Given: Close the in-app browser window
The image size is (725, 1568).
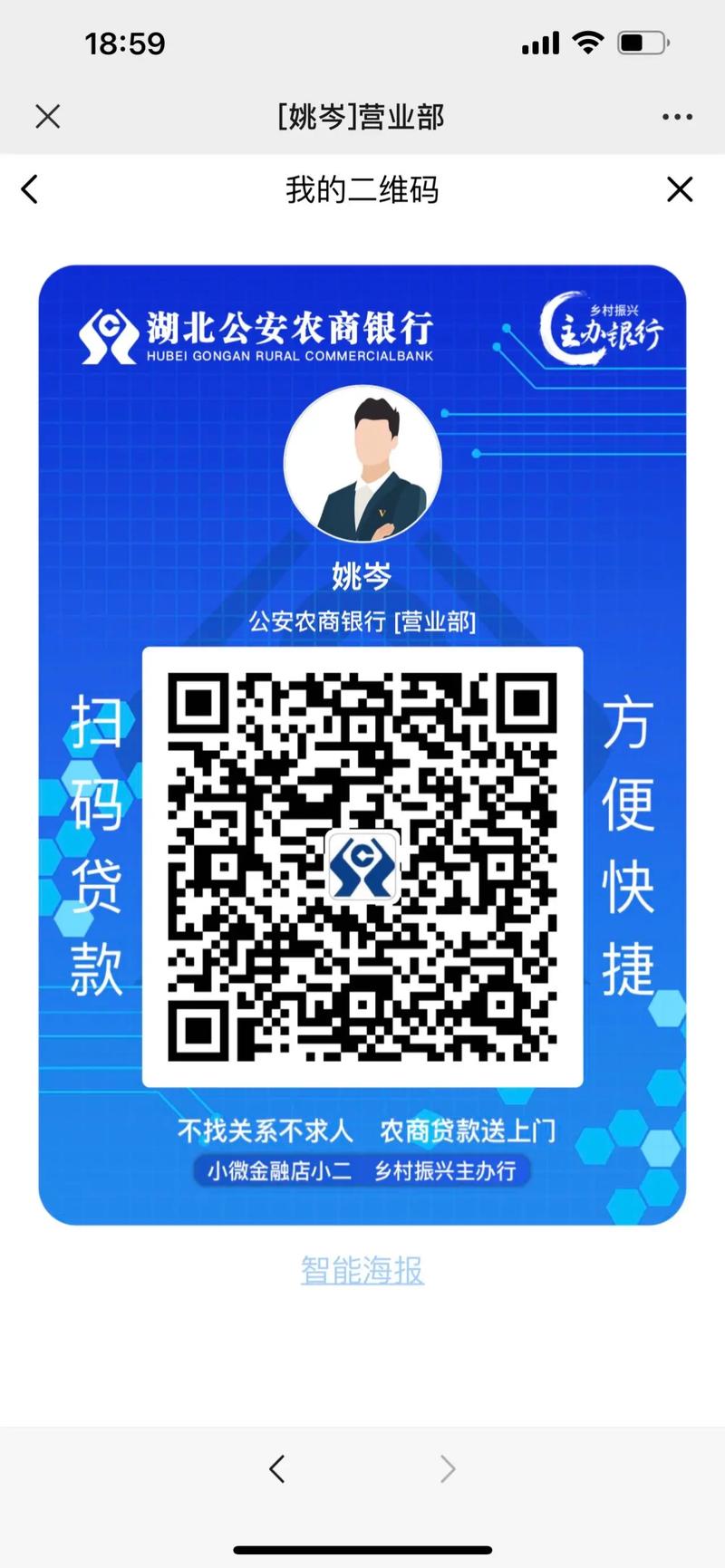Looking at the screenshot, I should click(47, 117).
